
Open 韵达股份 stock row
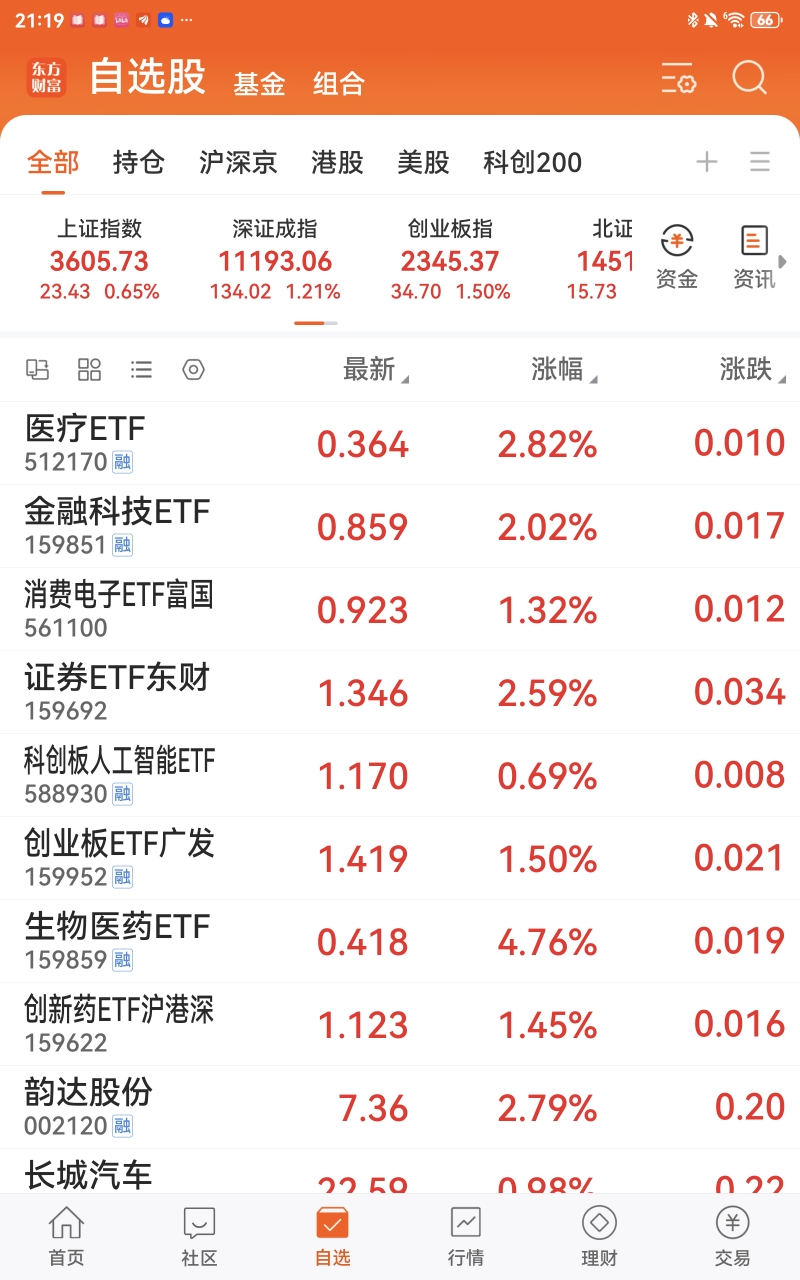[400, 1108]
